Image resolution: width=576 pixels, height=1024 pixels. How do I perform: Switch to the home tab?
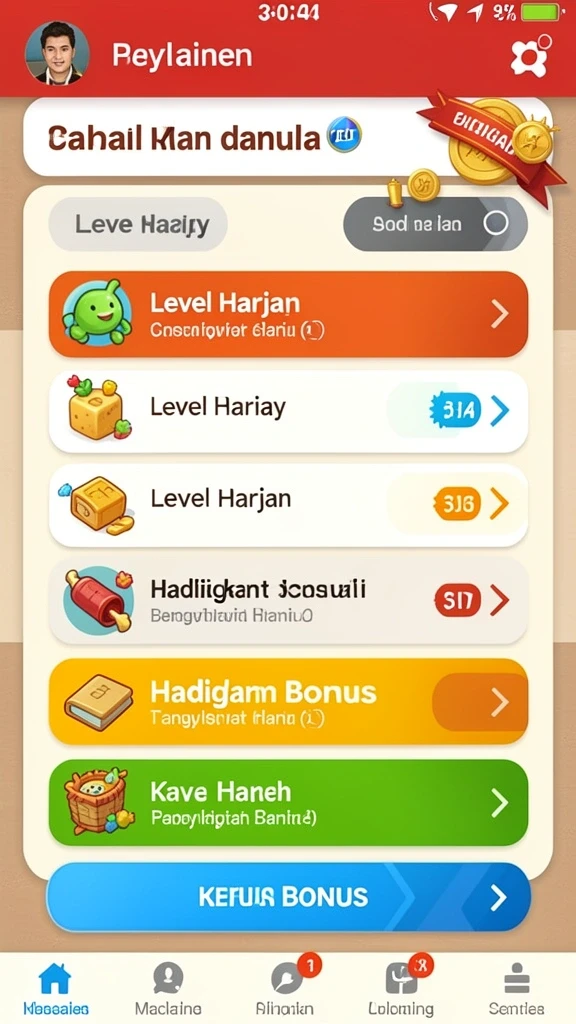[56, 988]
